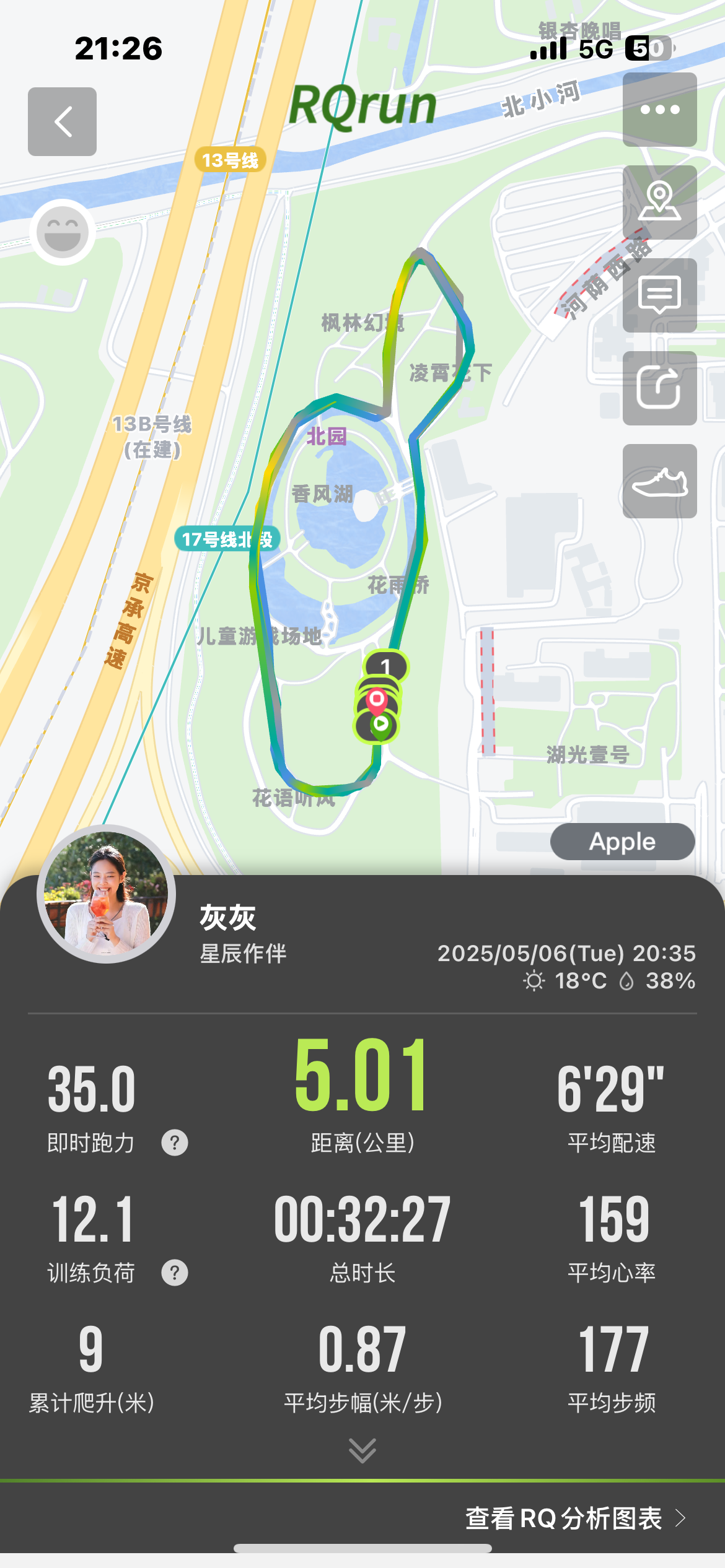This screenshot has height=1568, width=725.
Task: Open 灰灰's profile avatar
Action: (106, 894)
